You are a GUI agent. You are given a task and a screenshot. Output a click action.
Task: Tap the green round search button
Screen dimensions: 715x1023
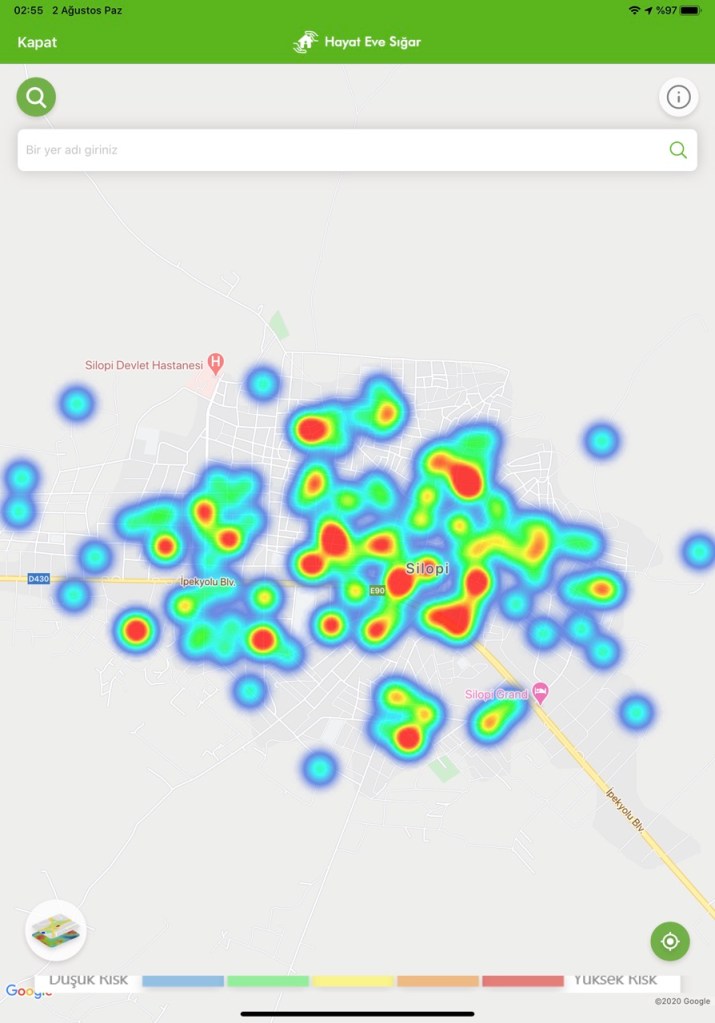(x=36, y=97)
